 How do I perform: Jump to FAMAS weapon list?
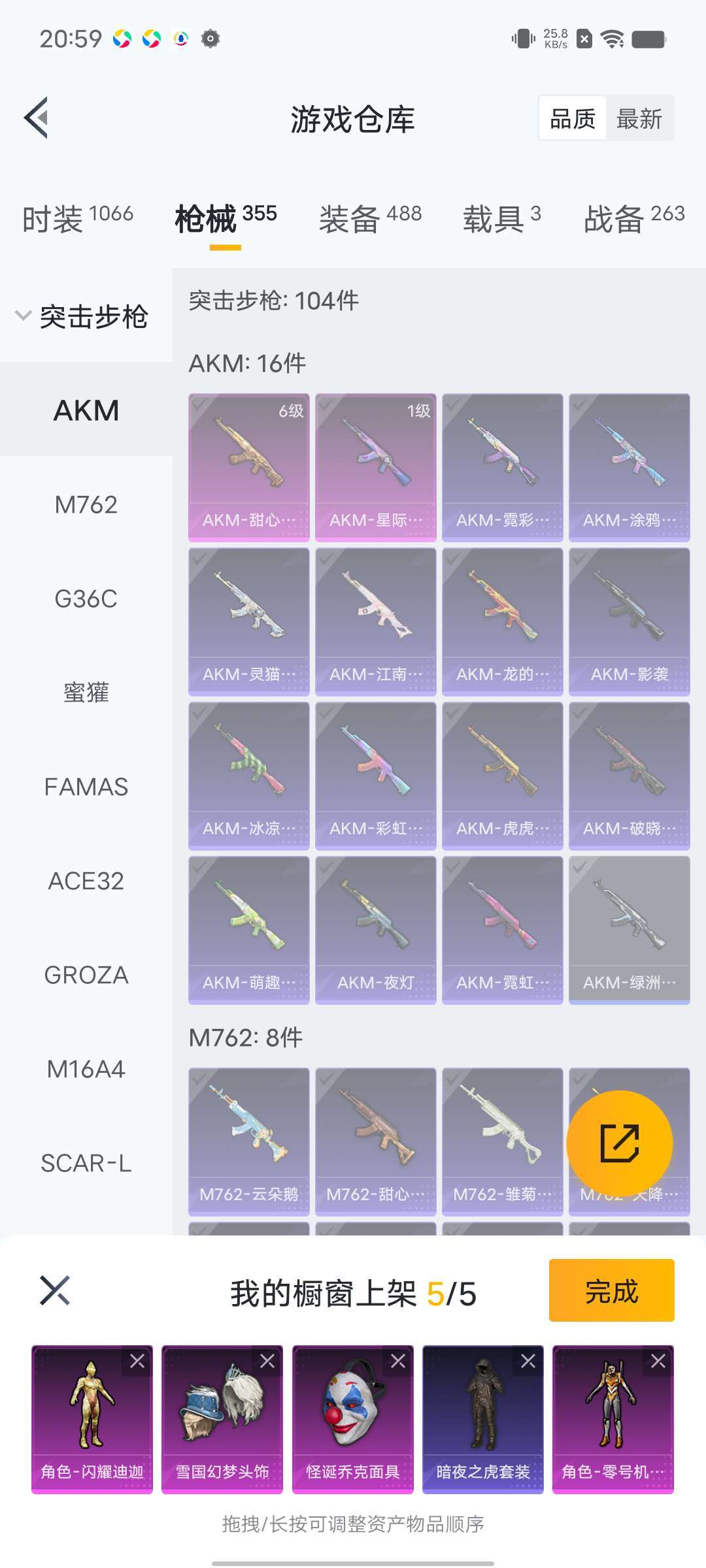(x=86, y=787)
